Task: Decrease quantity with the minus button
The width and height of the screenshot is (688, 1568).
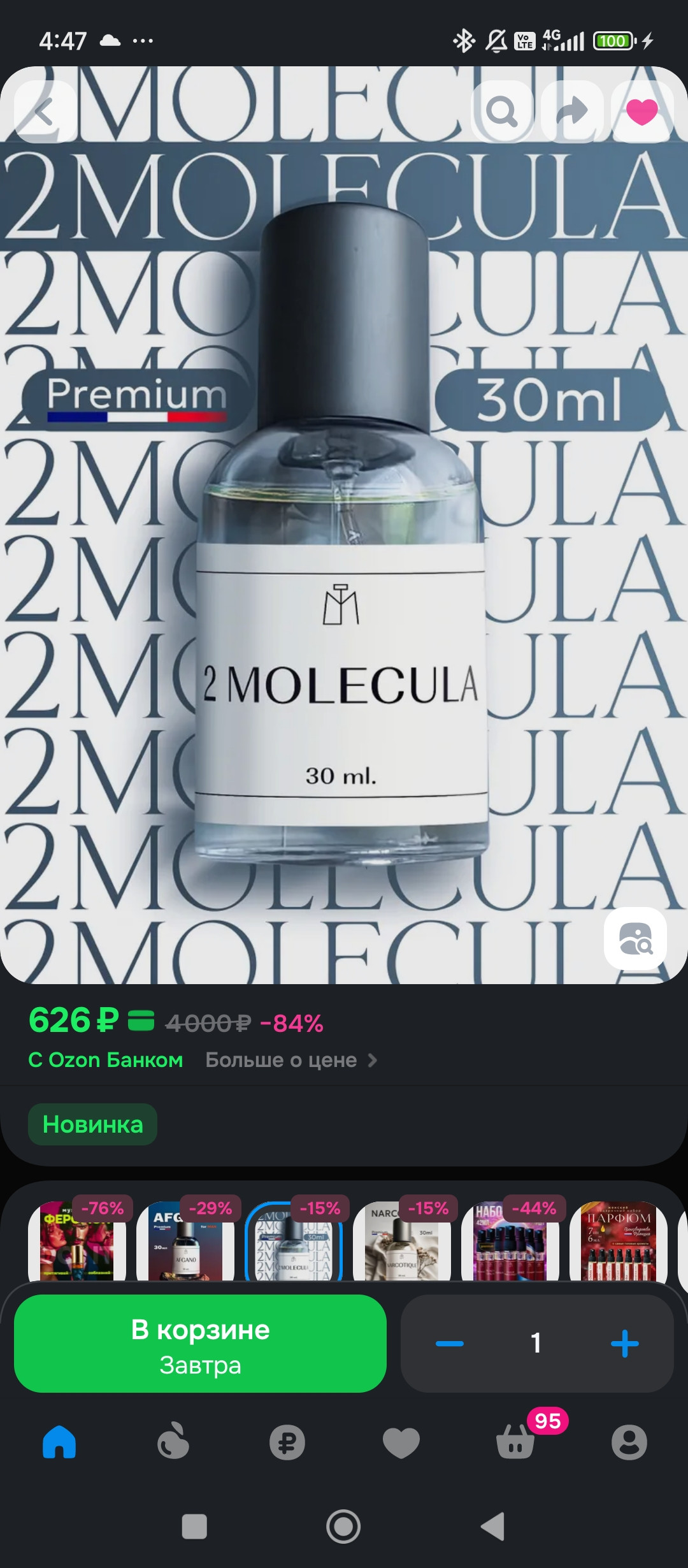Action: click(x=450, y=1343)
